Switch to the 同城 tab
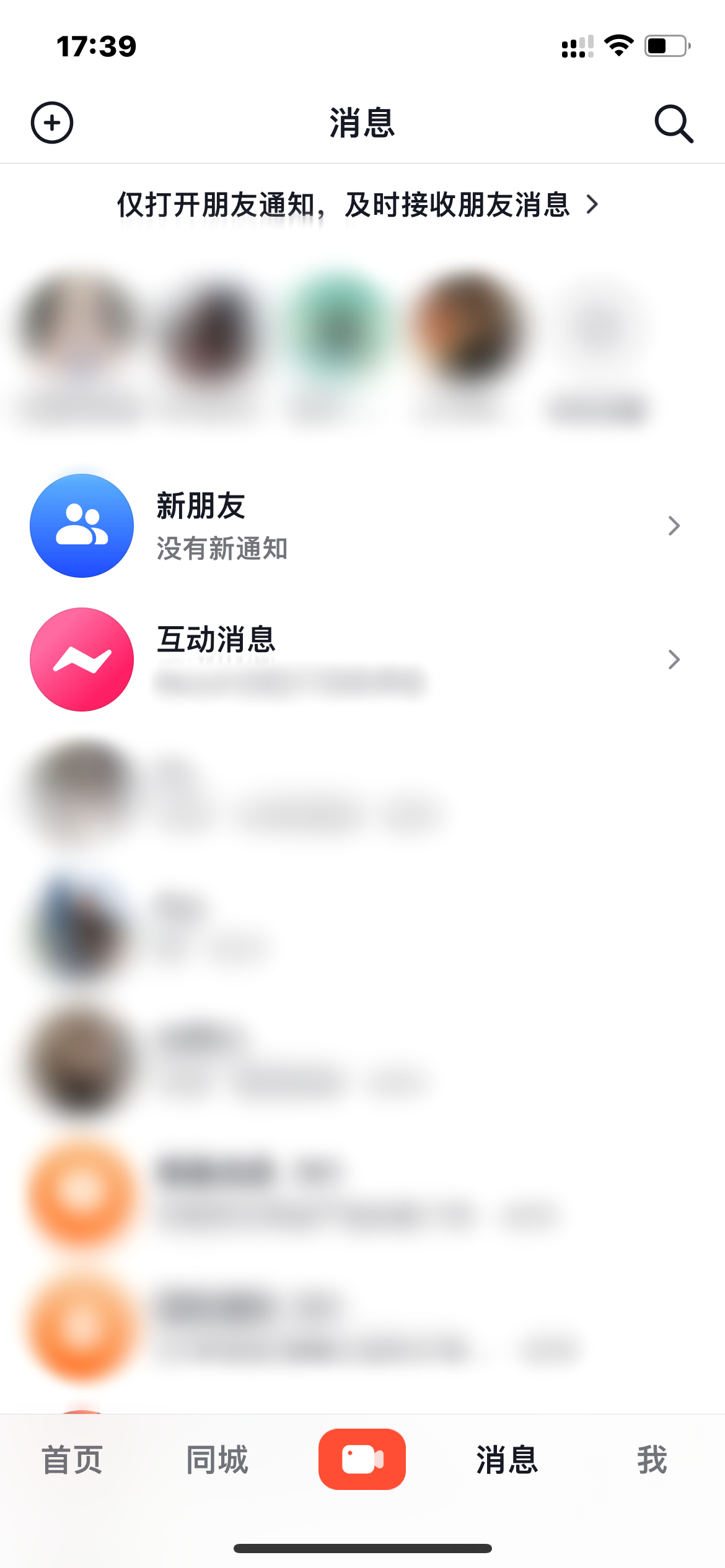Image resolution: width=725 pixels, height=1568 pixels. [217, 1460]
